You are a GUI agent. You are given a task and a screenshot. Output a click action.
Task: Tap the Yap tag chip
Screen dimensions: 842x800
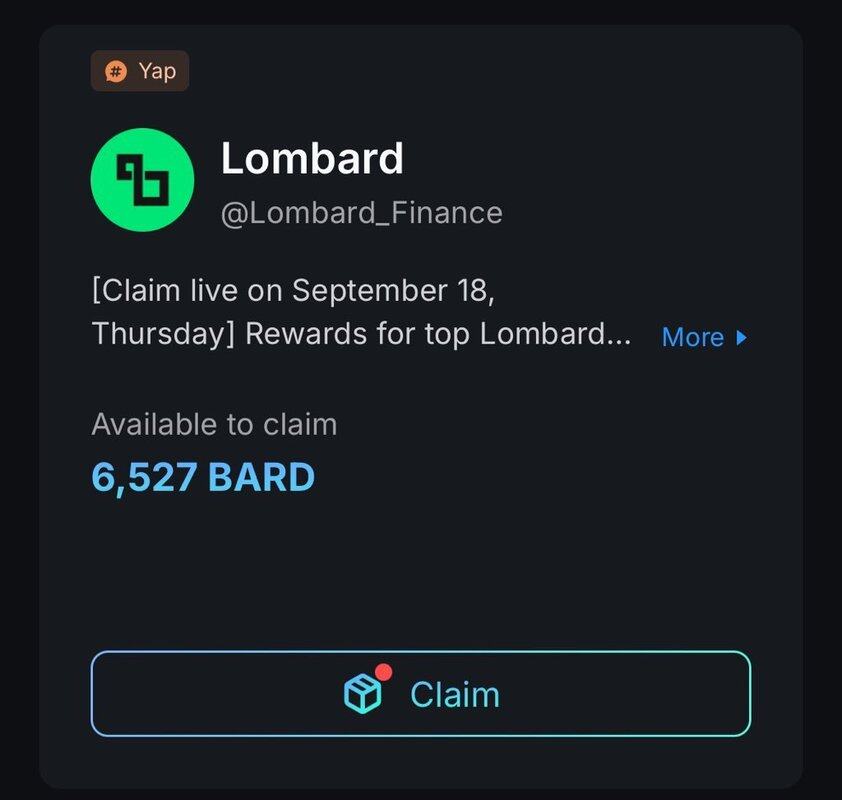[x=140, y=71]
